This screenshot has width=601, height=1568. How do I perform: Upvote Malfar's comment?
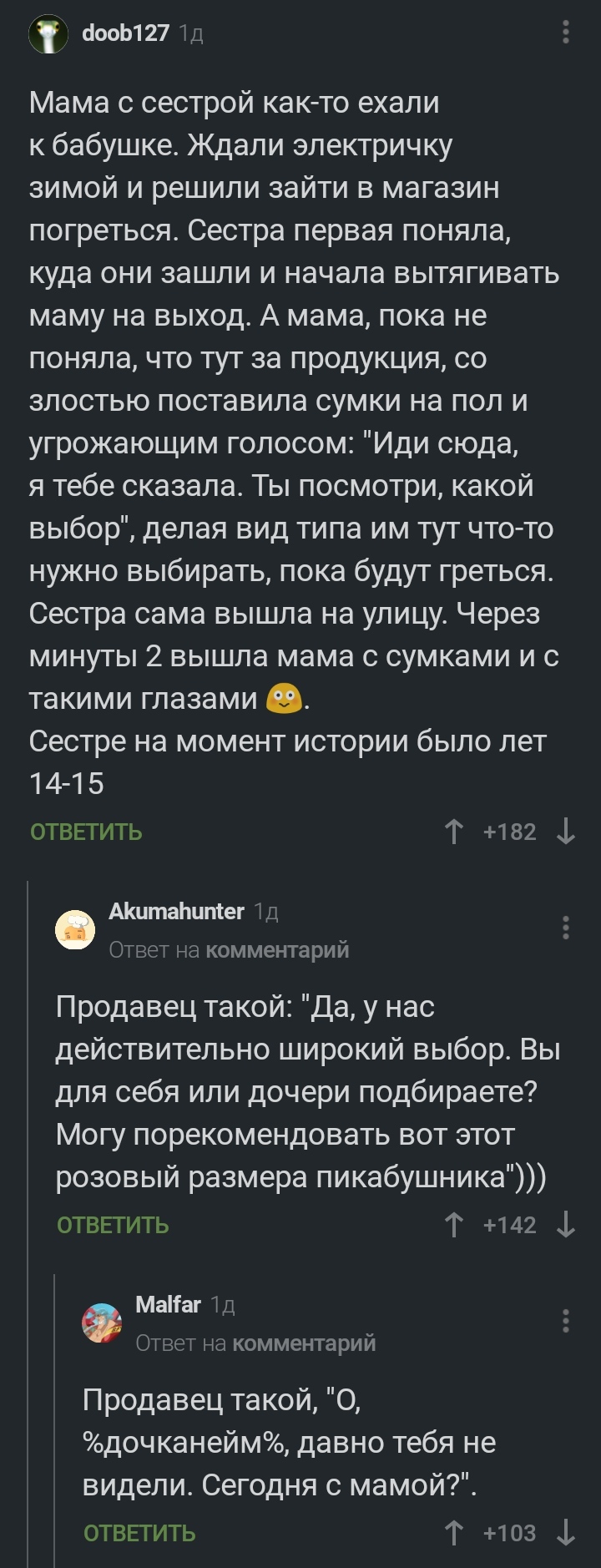(453, 1533)
